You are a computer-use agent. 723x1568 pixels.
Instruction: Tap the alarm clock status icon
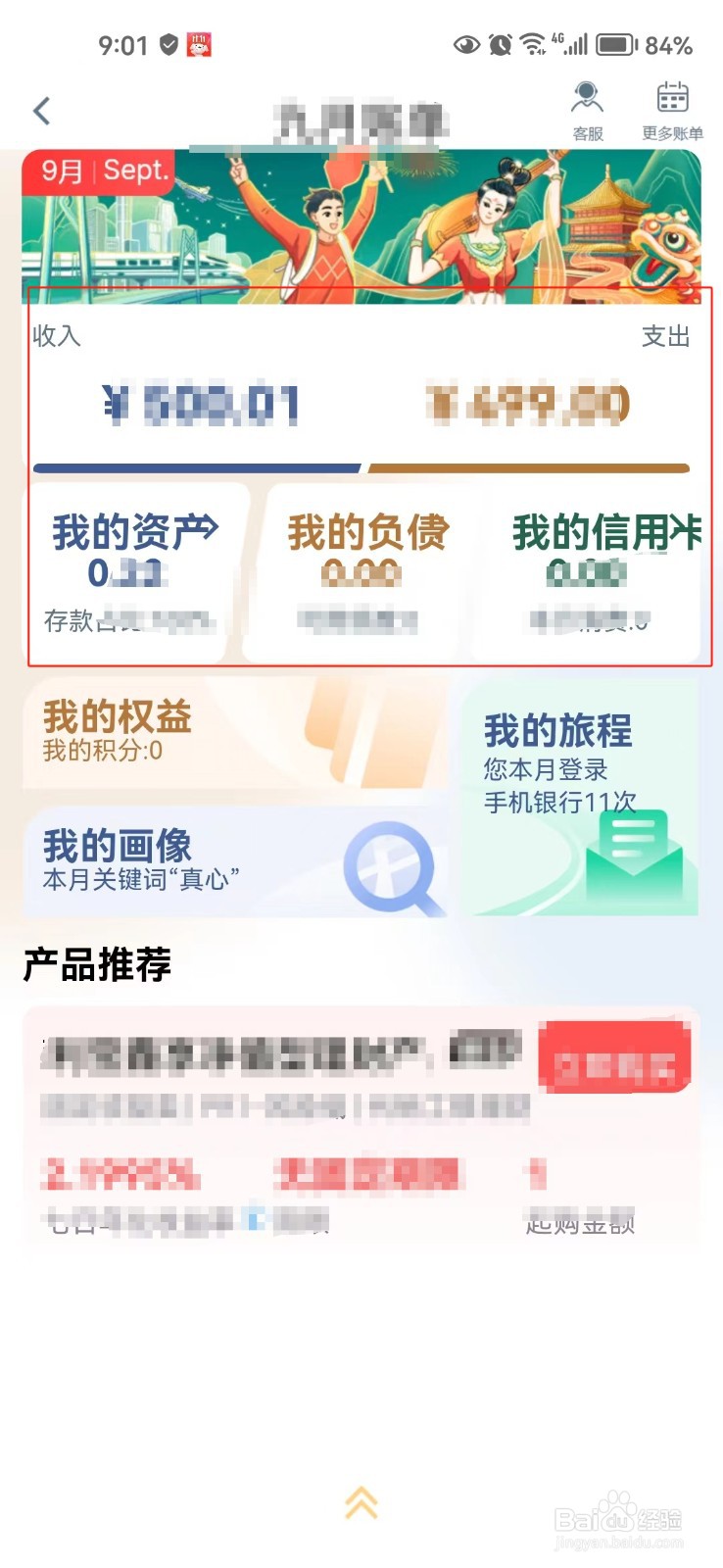point(499,44)
